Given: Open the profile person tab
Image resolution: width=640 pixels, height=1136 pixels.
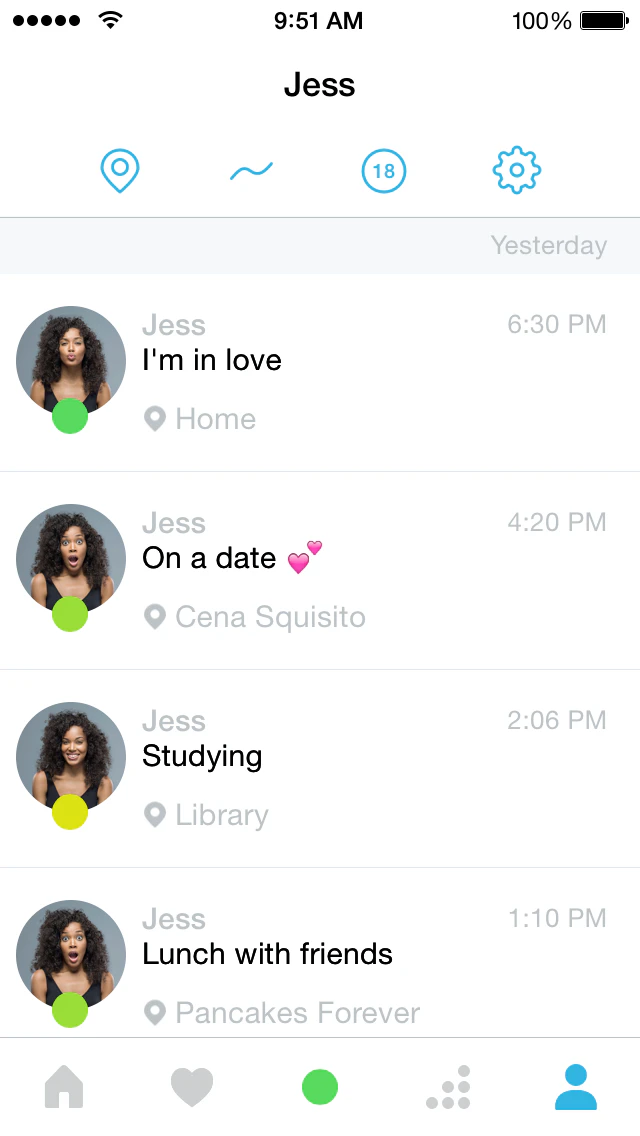Looking at the screenshot, I should pyautogui.click(x=576, y=1087).
